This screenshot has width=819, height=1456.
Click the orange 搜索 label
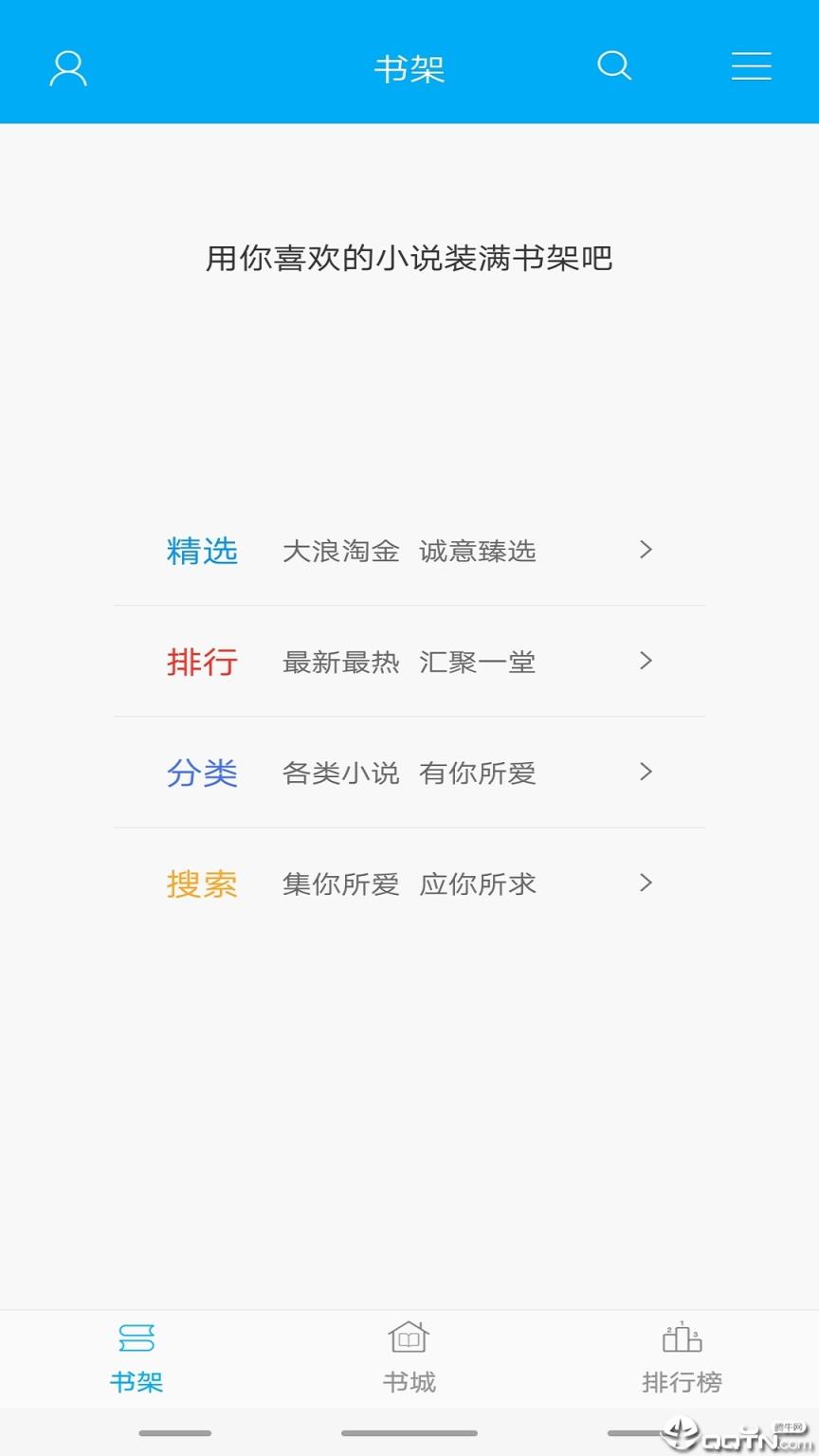(203, 883)
